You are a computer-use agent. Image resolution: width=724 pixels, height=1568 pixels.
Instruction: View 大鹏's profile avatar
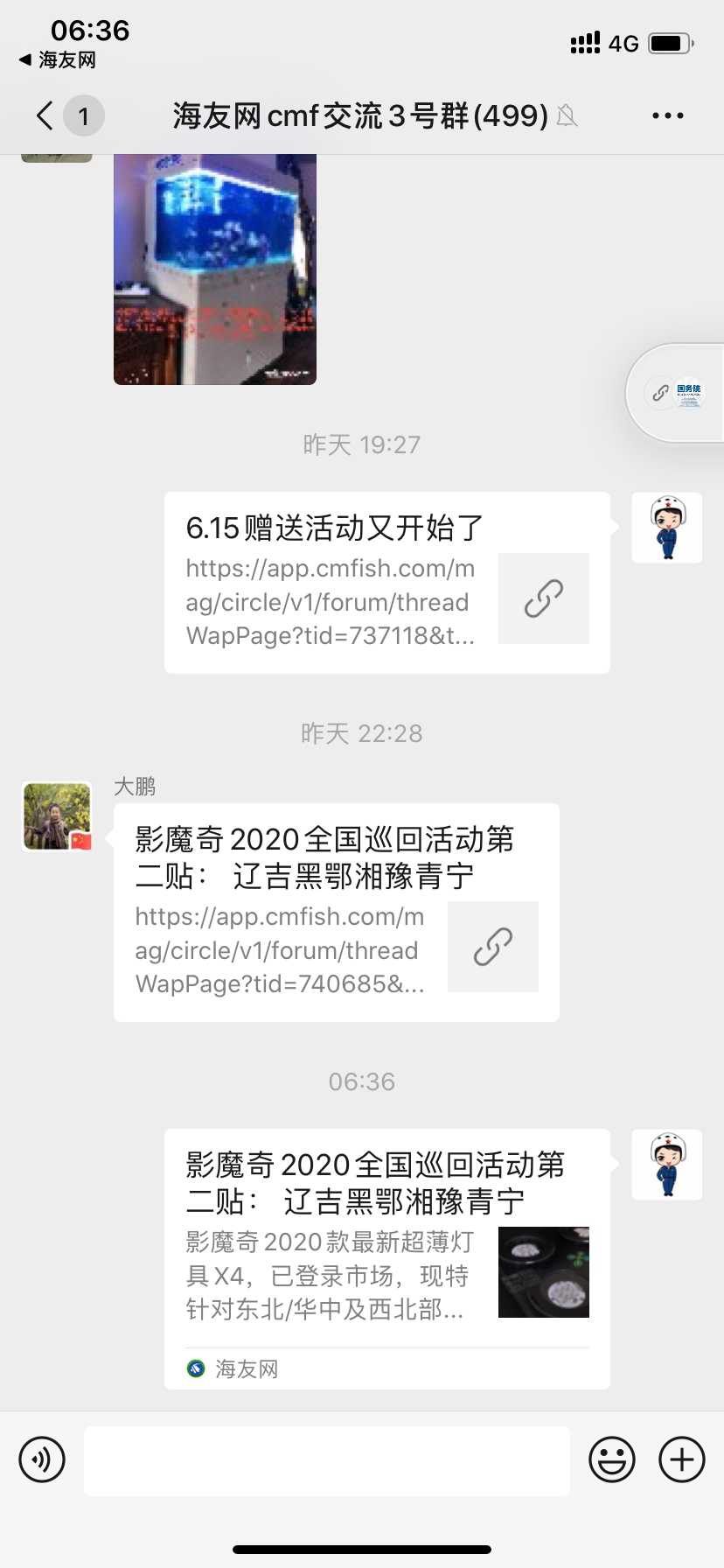click(x=57, y=816)
